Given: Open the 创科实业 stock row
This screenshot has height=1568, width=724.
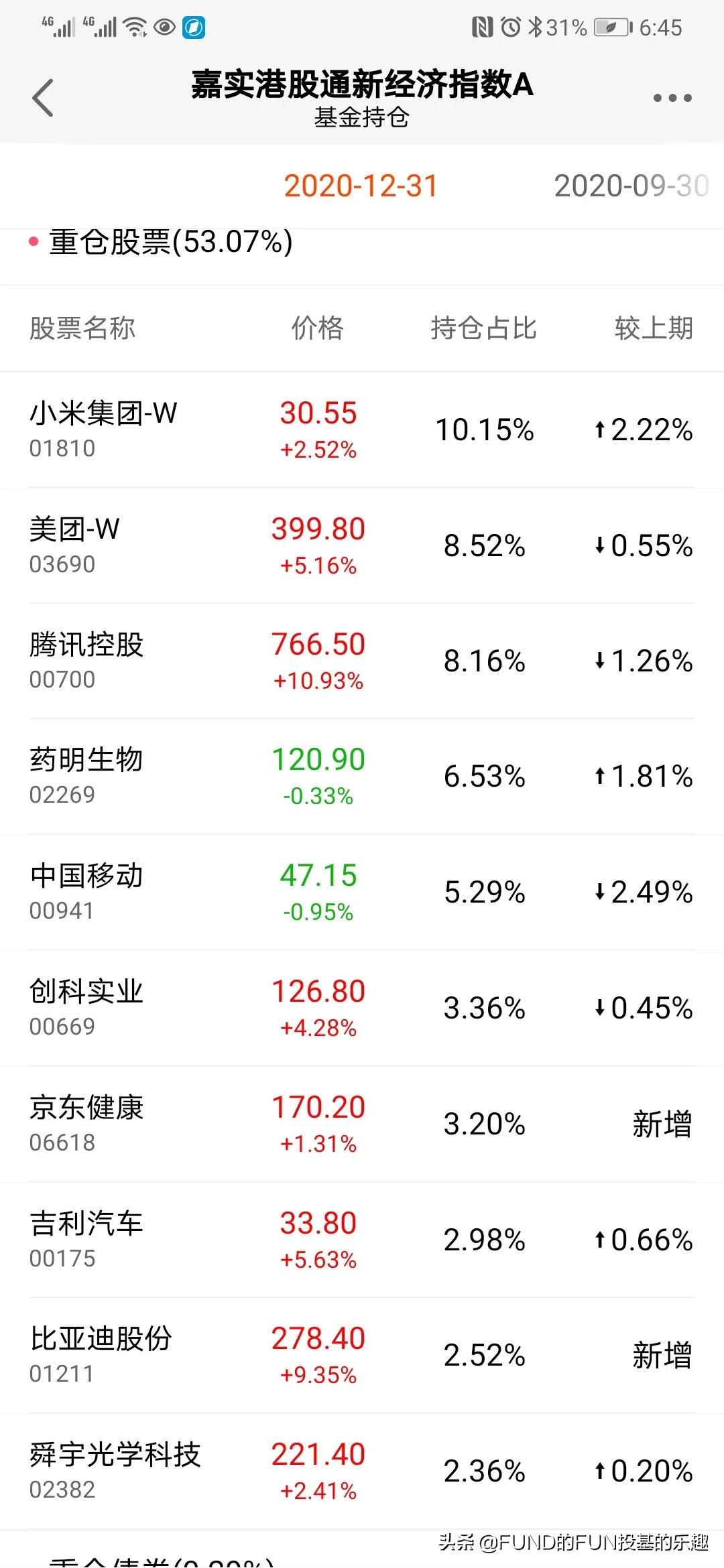Looking at the screenshot, I should 362,1008.
